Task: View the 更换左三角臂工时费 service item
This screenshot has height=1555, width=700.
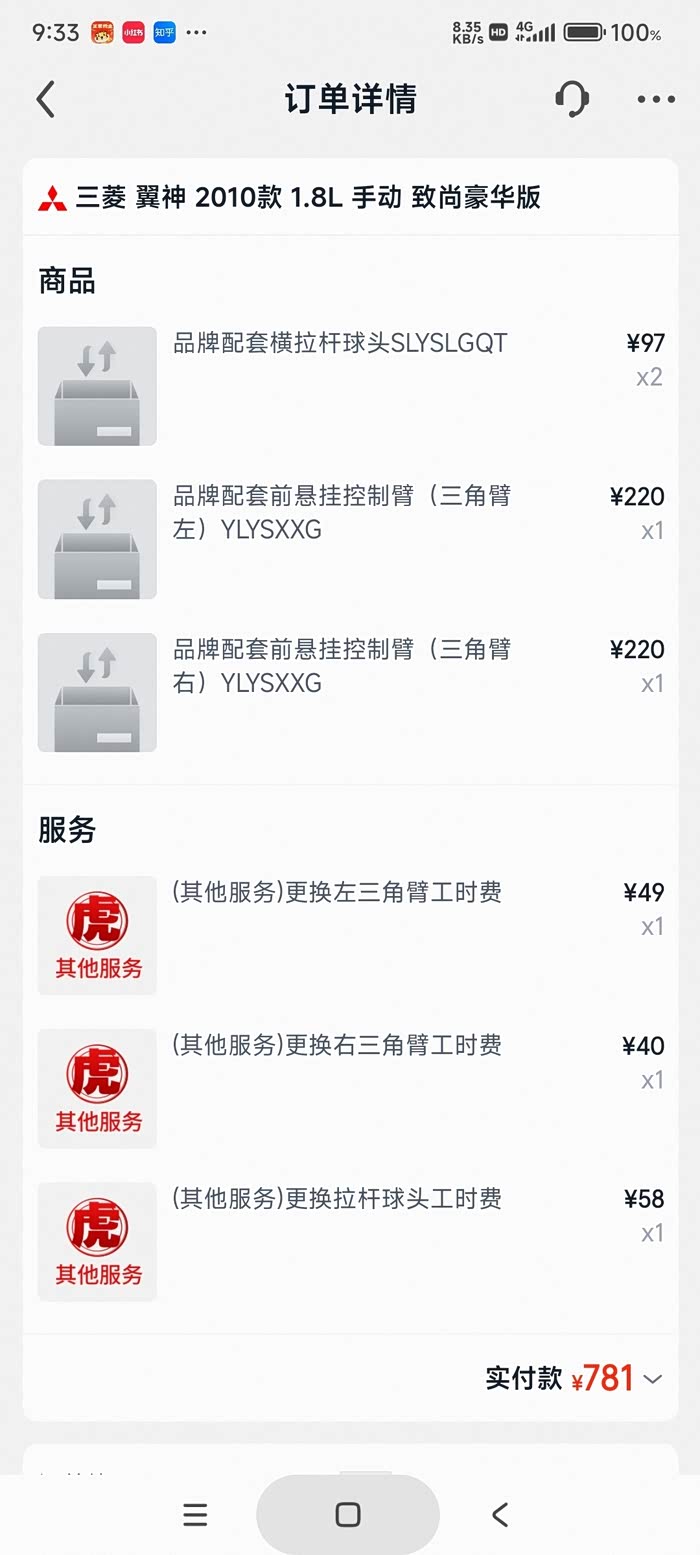Action: point(336,892)
